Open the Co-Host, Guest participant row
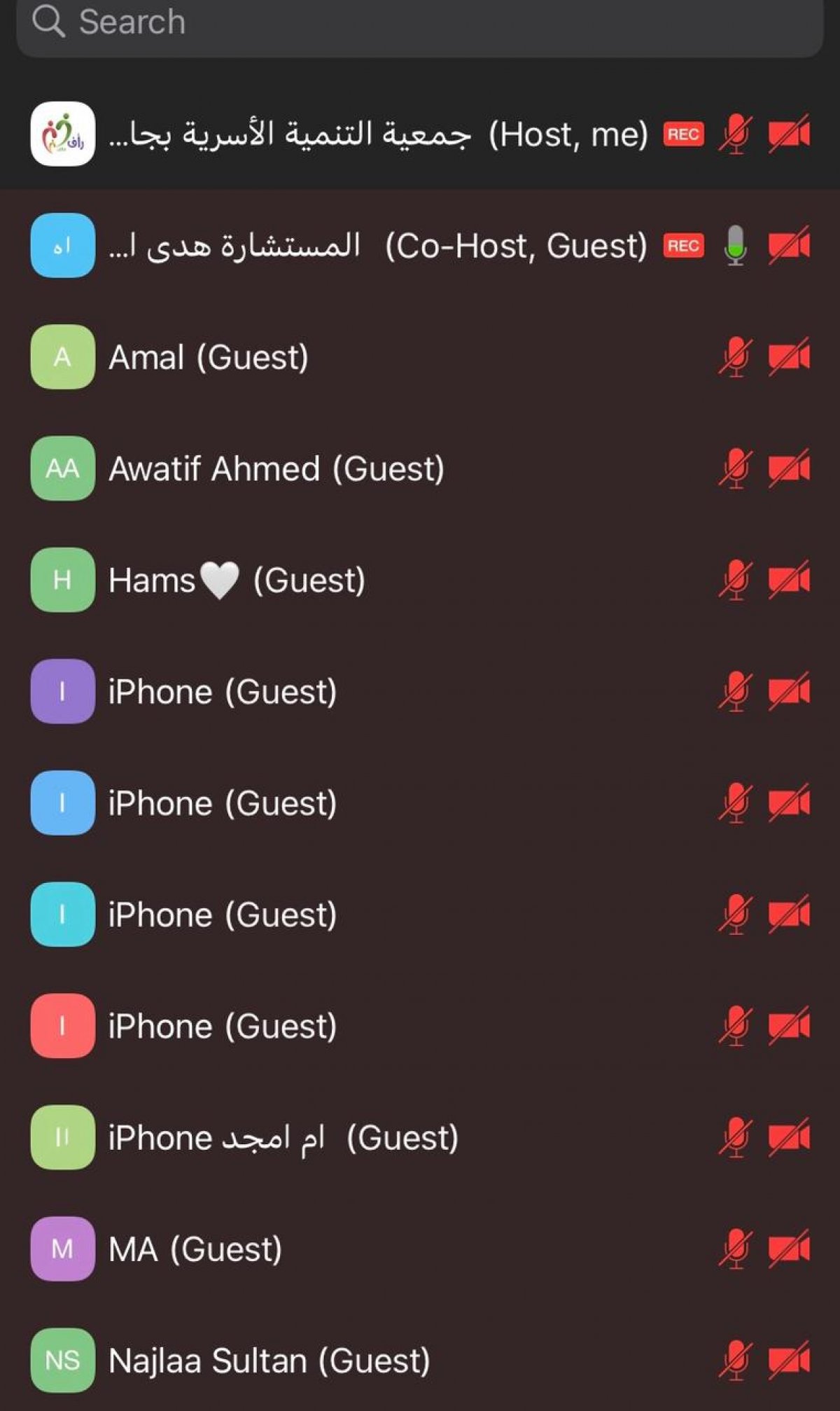Screen dimensions: 840x1411 click(x=420, y=246)
